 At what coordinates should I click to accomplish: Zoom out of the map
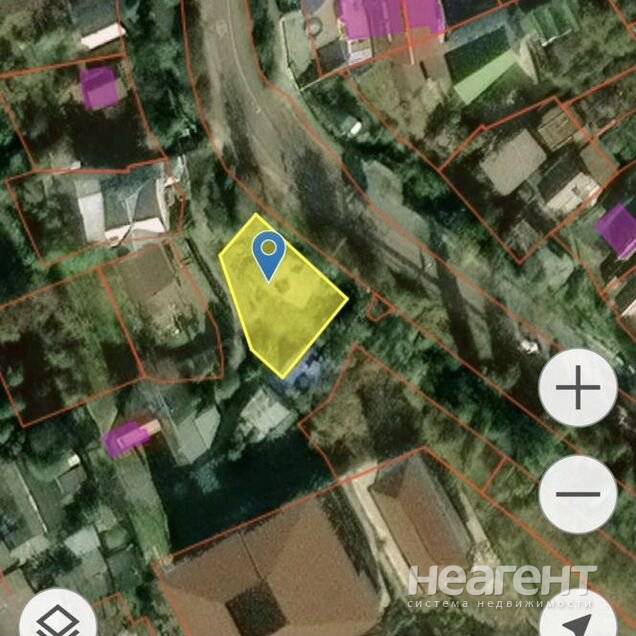tap(577, 494)
